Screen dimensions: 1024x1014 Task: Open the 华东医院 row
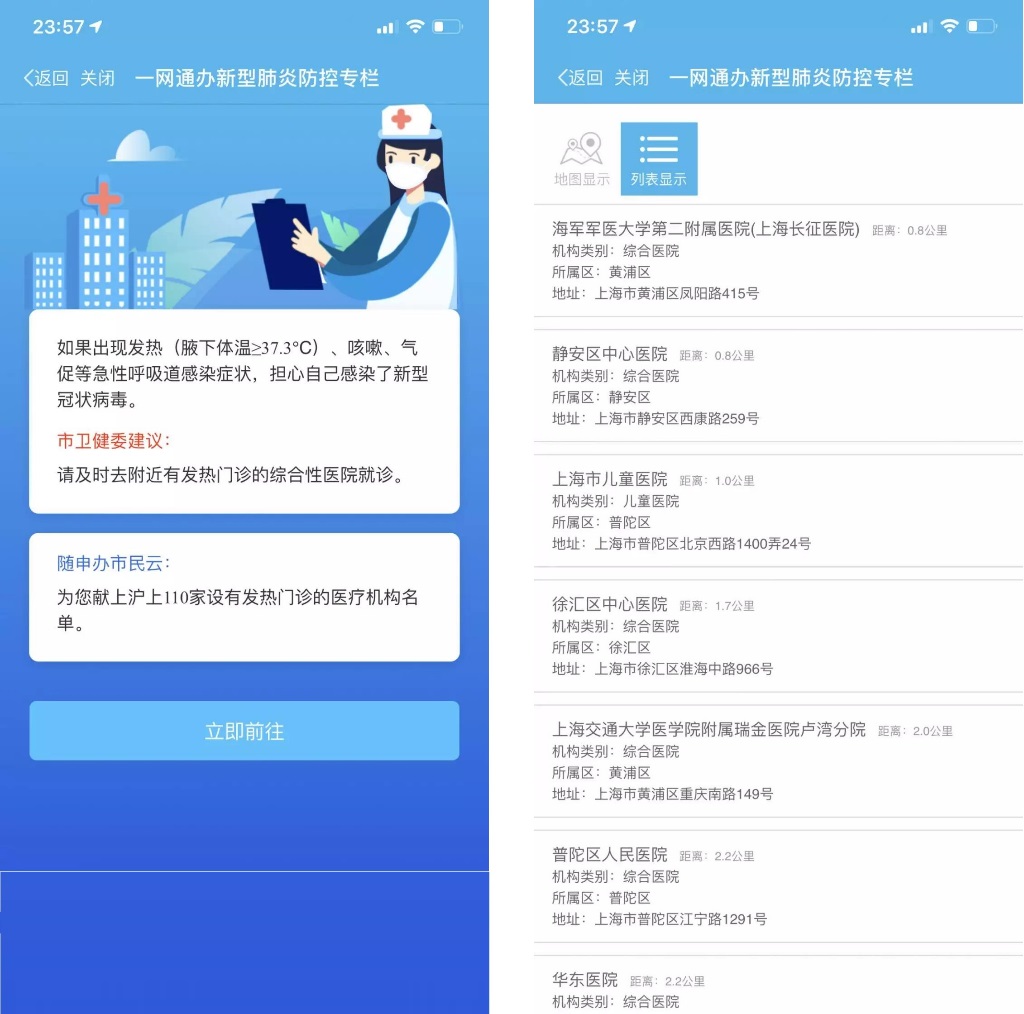(585, 979)
